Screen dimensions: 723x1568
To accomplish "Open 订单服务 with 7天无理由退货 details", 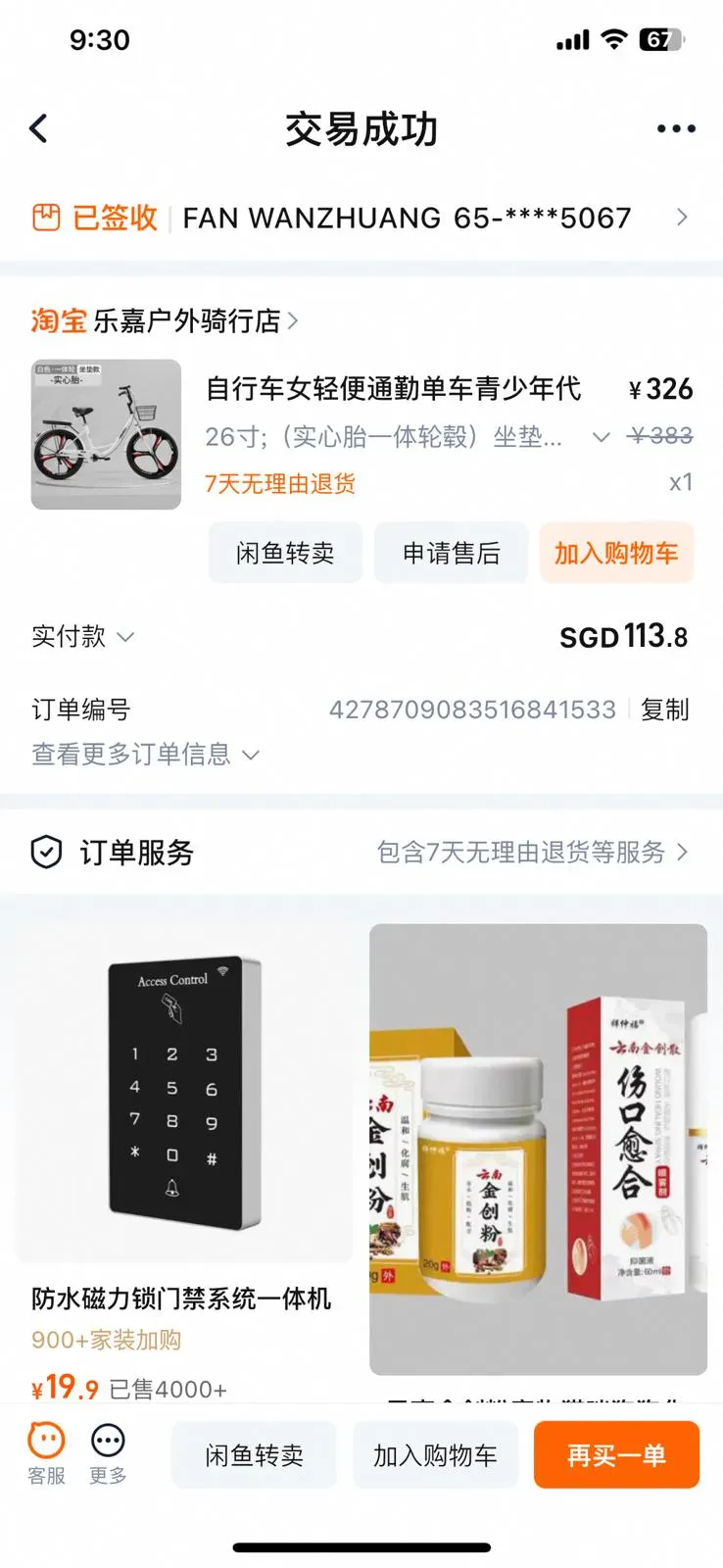I will (x=361, y=853).
